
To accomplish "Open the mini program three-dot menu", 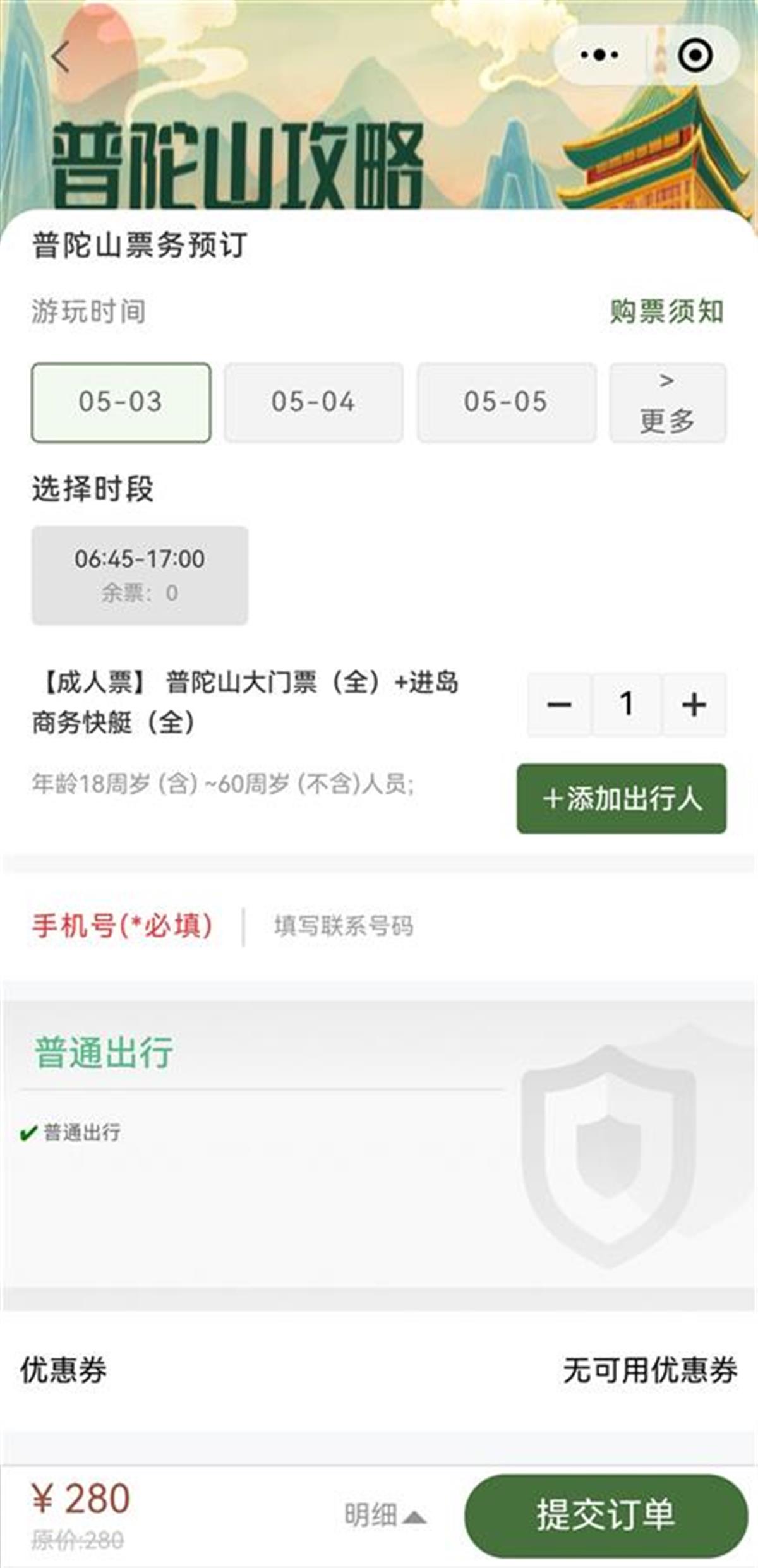I will click(x=599, y=56).
